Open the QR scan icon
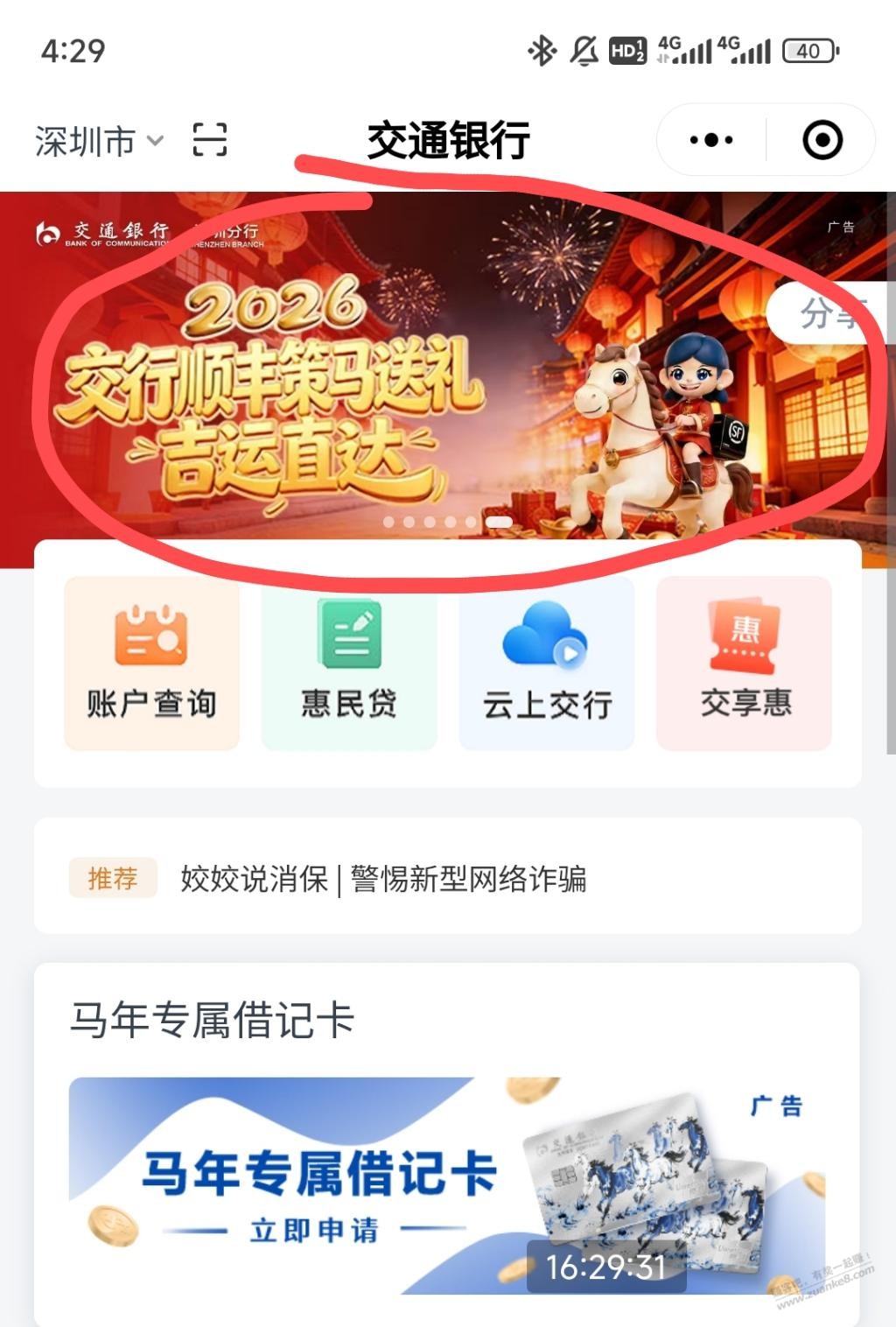The width and height of the screenshot is (896, 1327). coord(209,140)
